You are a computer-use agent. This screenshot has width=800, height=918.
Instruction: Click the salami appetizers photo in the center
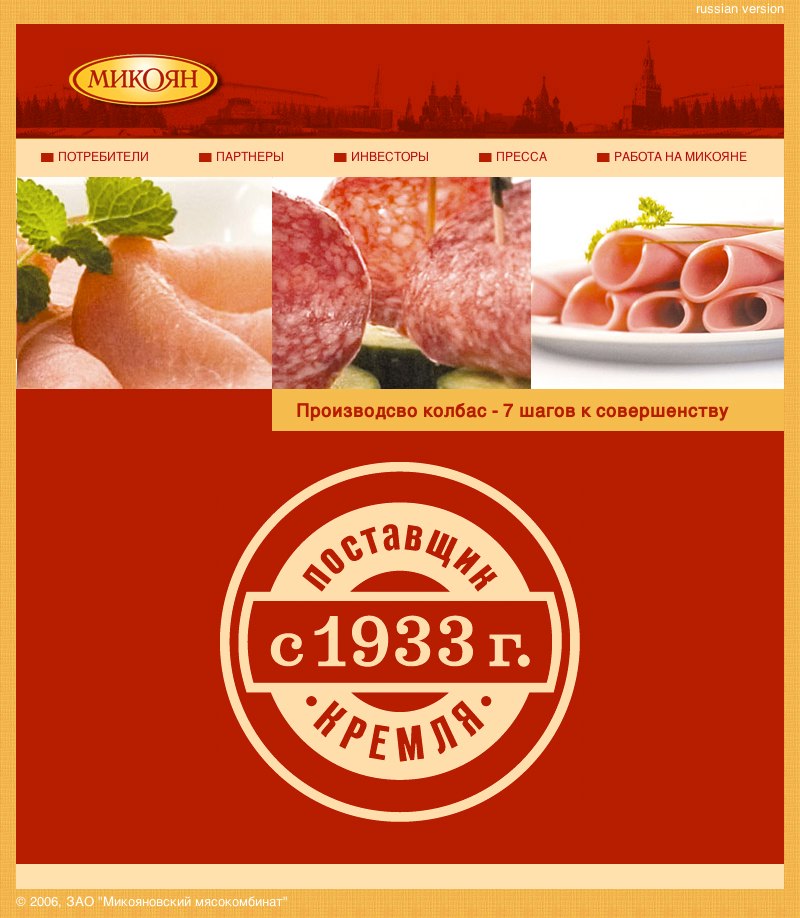tap(400, 280)
